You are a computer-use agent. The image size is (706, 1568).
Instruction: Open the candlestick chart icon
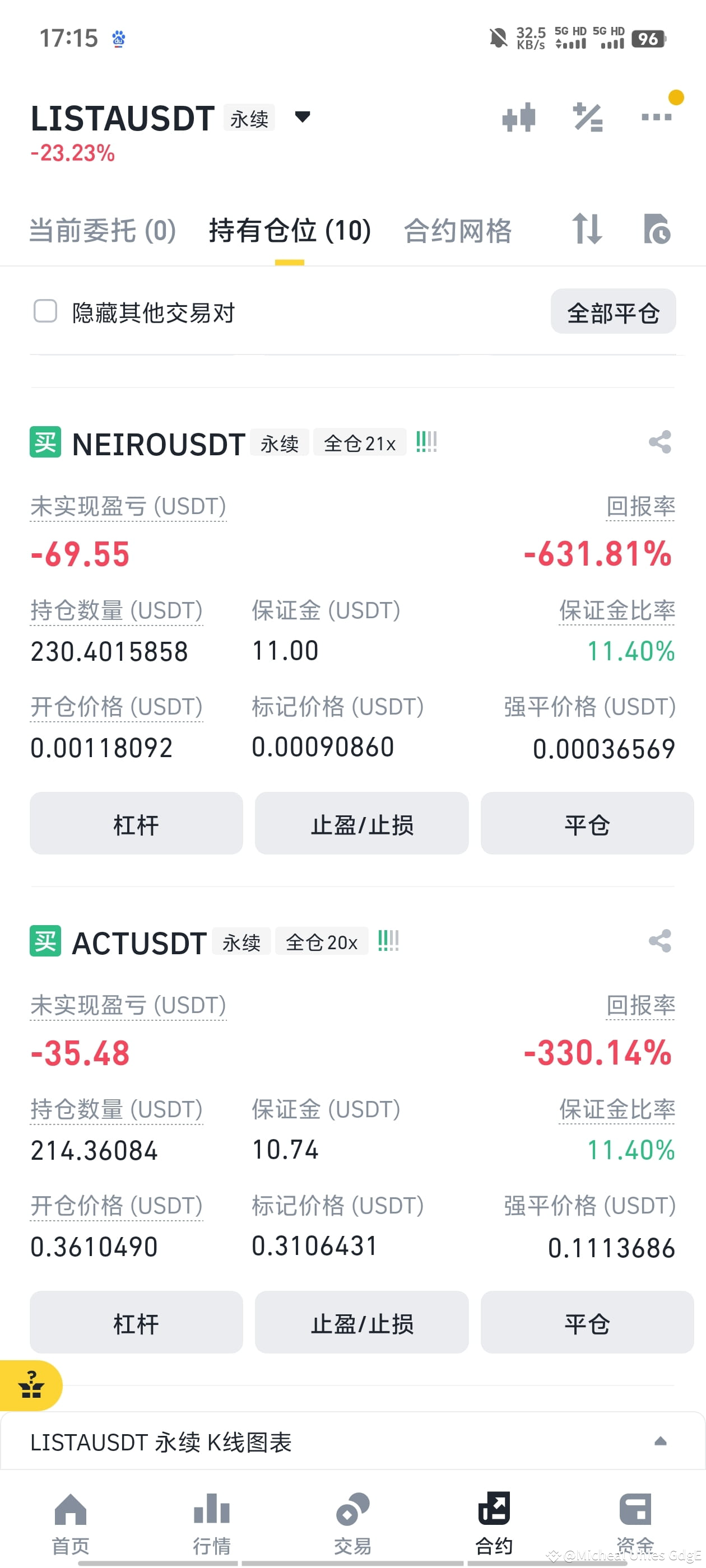click(518, 117)
